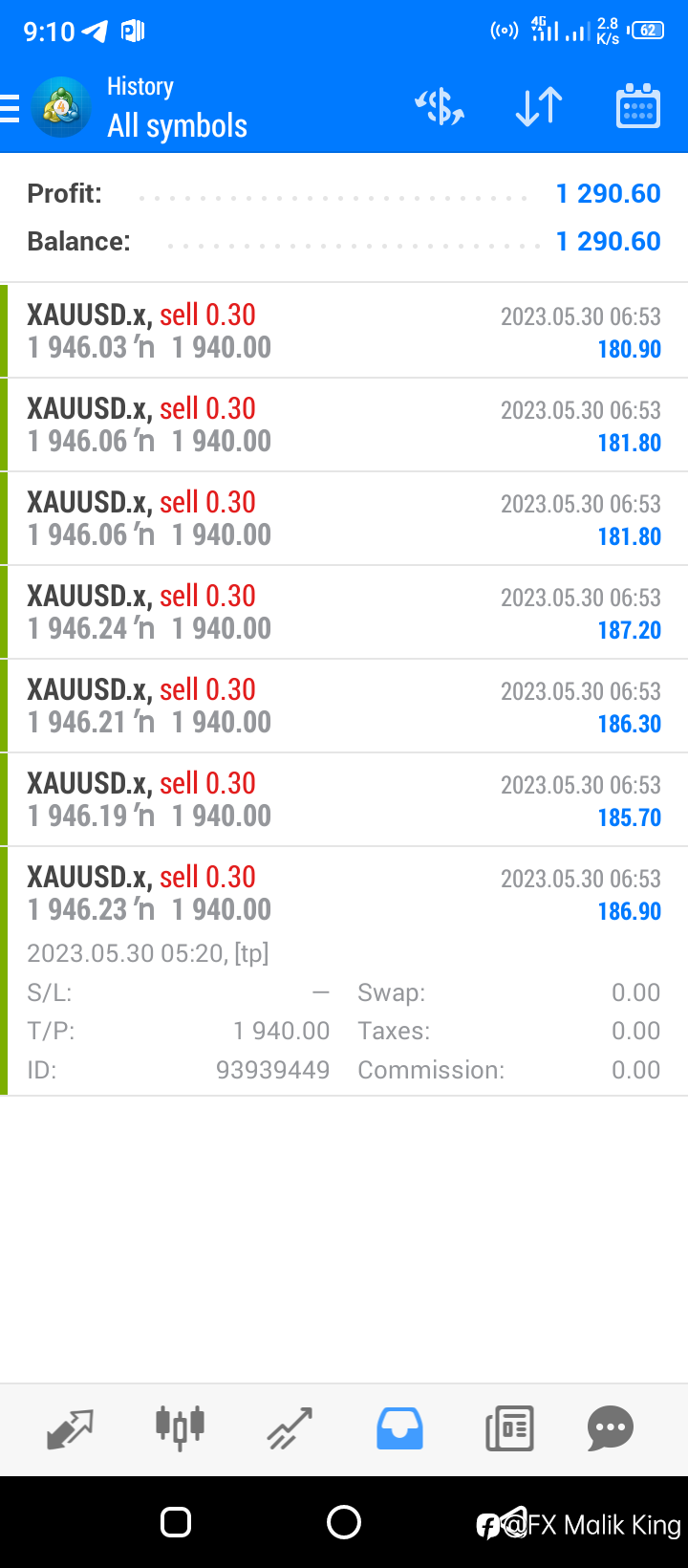Open the symbol filter icon

click(x=440, y=106)
